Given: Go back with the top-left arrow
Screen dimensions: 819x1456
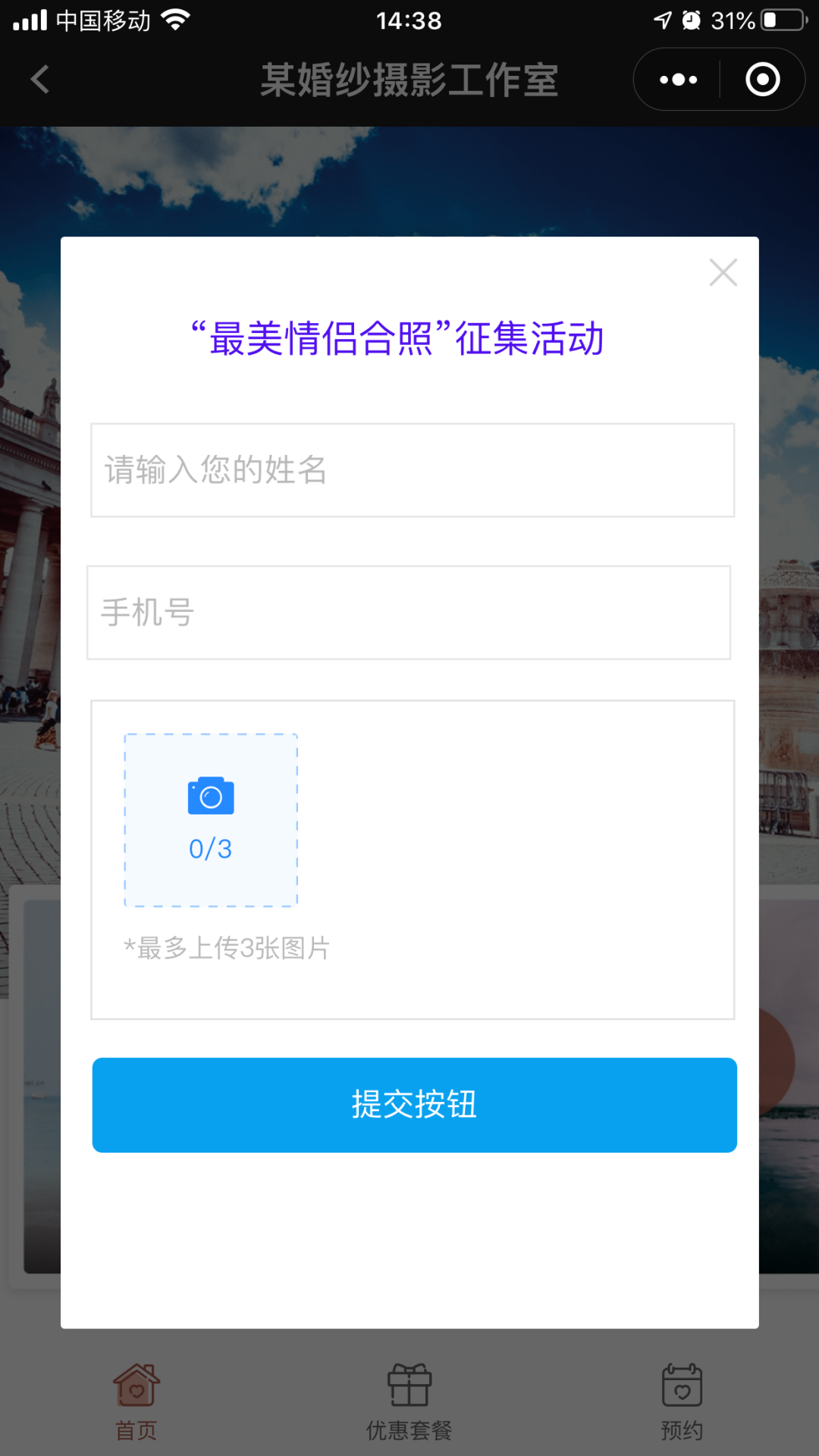Looking at the screenshot, I should (x=40, y=80).
